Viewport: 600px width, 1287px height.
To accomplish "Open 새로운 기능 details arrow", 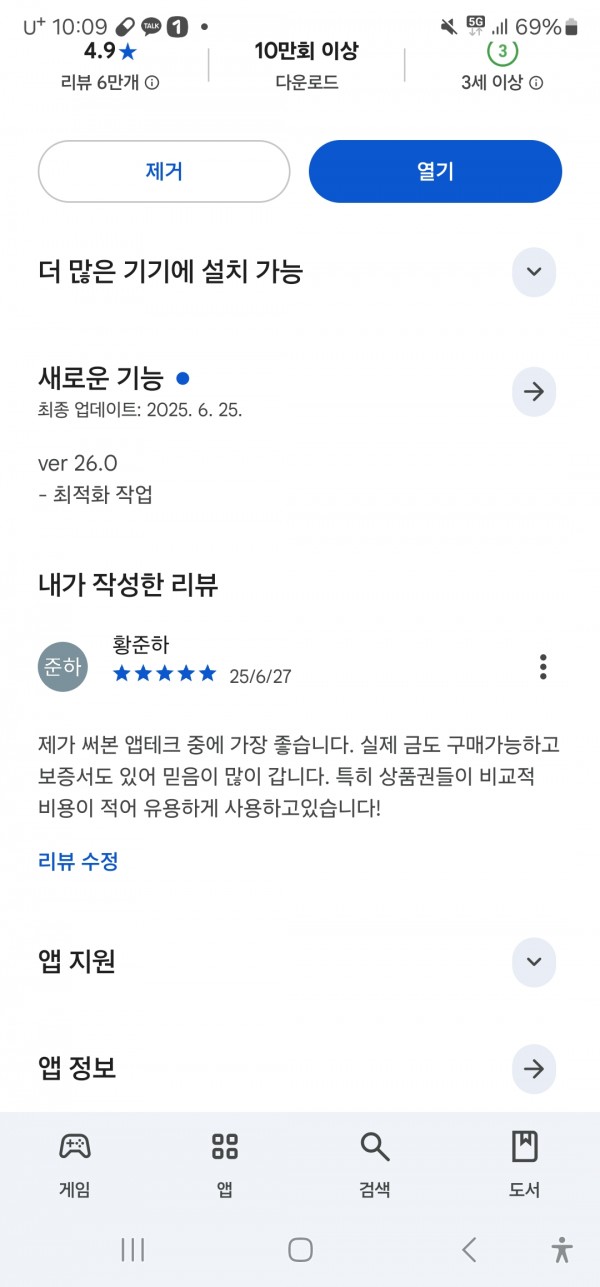I will (x=533, y=392).
